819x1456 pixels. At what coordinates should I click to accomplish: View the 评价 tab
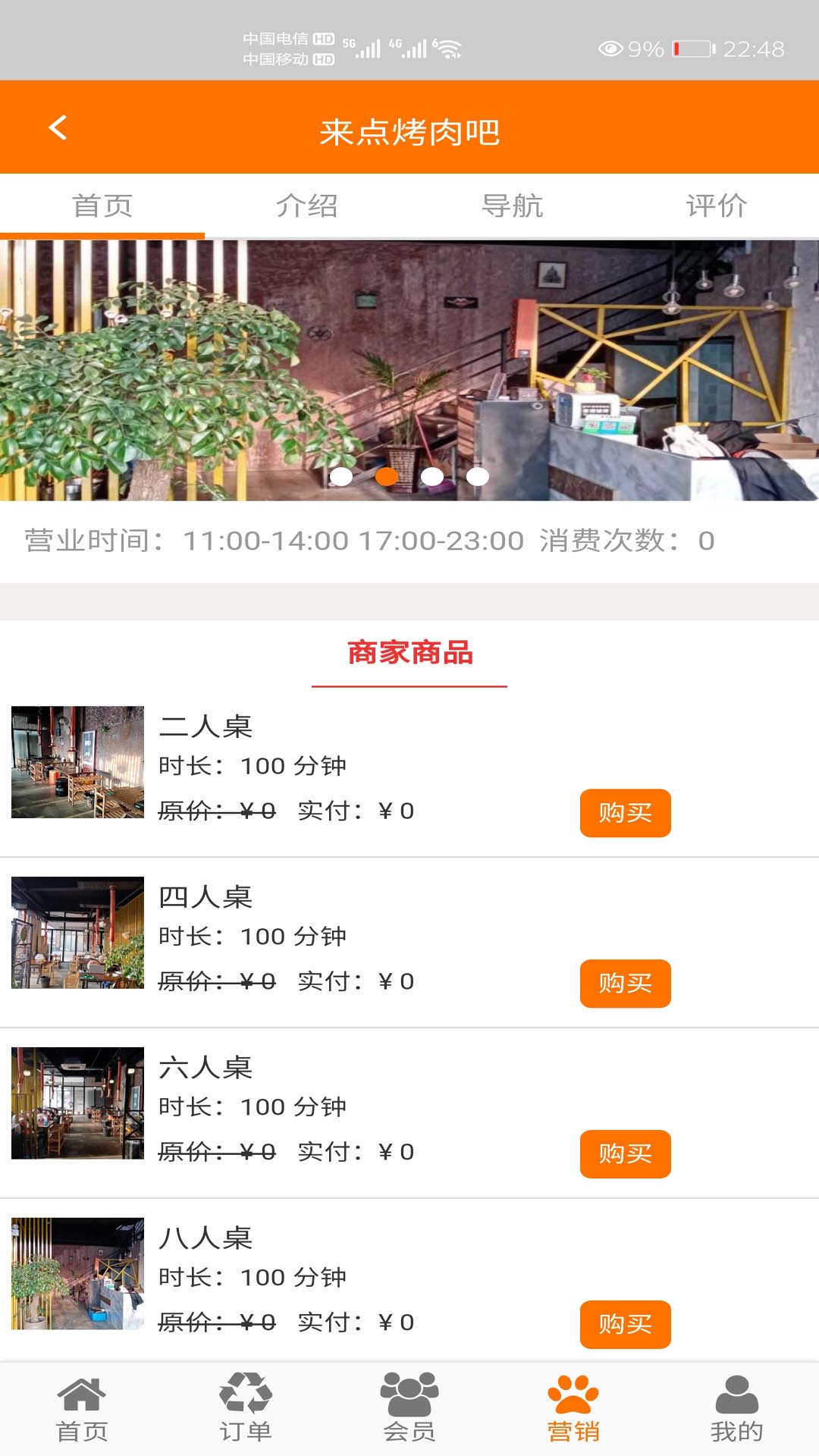click(x=717, y=206)
